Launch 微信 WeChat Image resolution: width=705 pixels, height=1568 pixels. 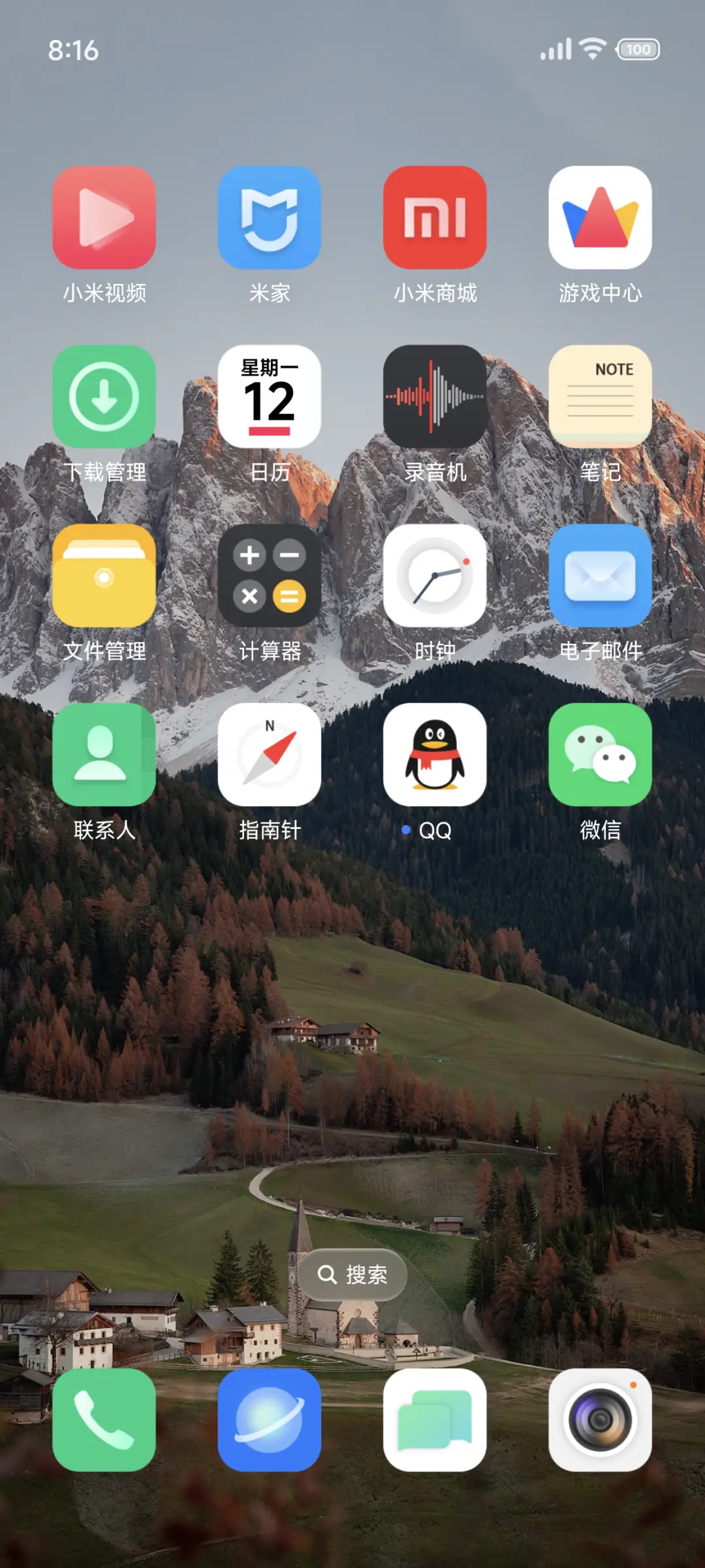(601, 754)
